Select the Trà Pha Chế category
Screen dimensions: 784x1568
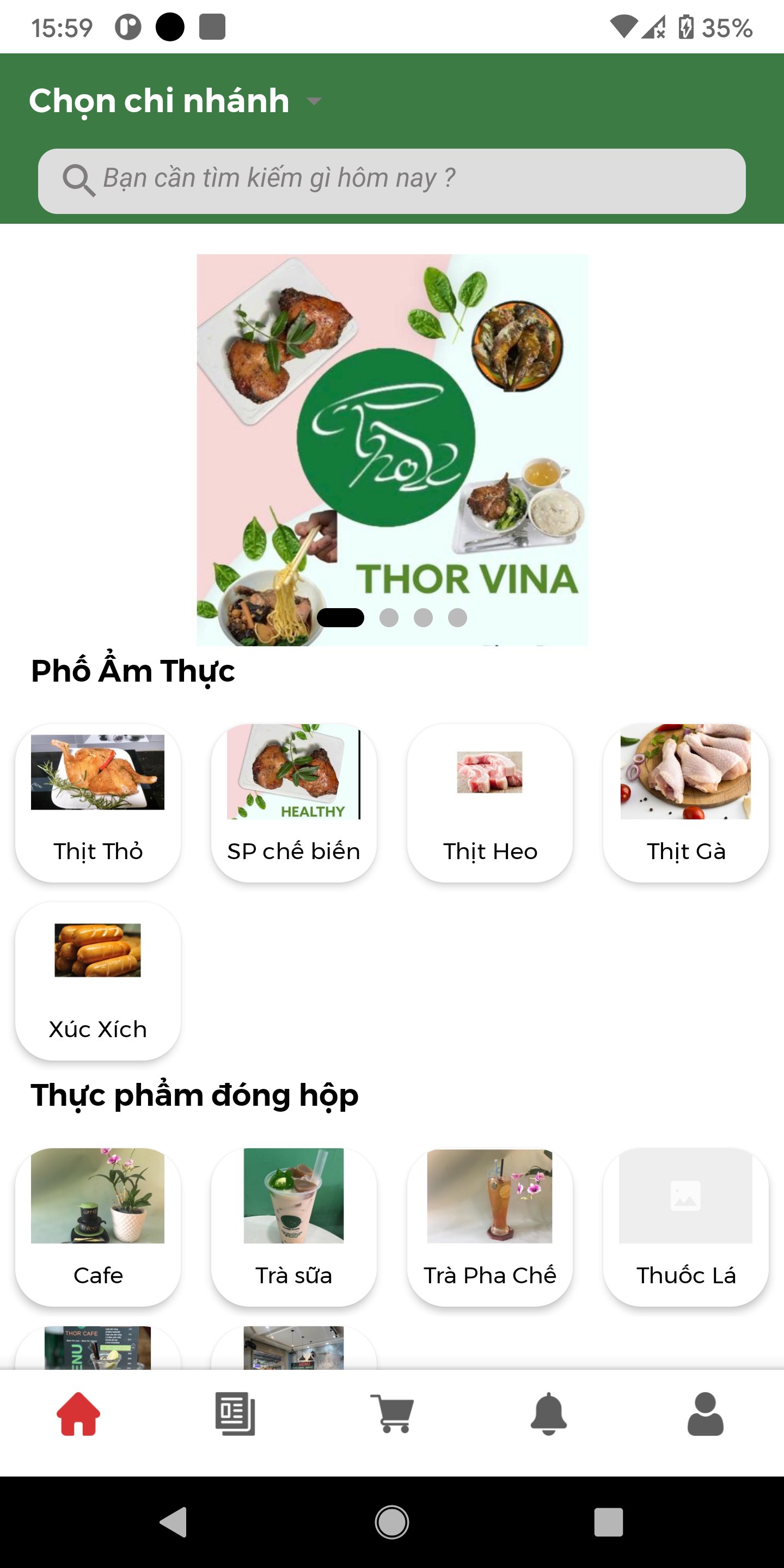tap(490, 1226)
